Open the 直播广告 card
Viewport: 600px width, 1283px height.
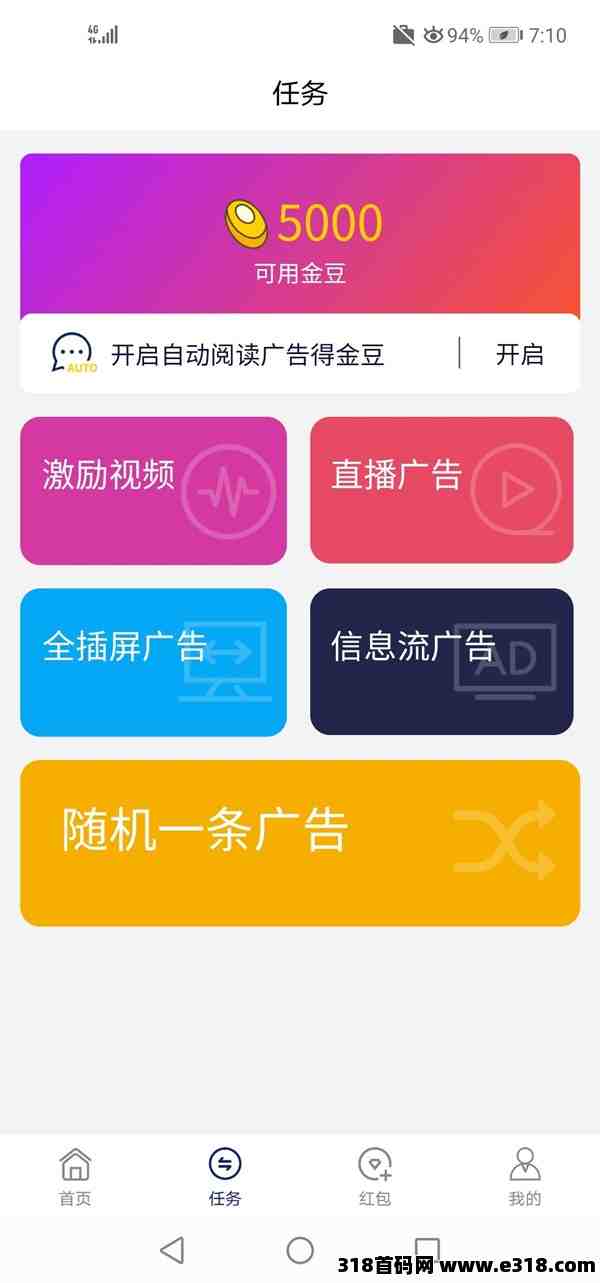(441, 490)
